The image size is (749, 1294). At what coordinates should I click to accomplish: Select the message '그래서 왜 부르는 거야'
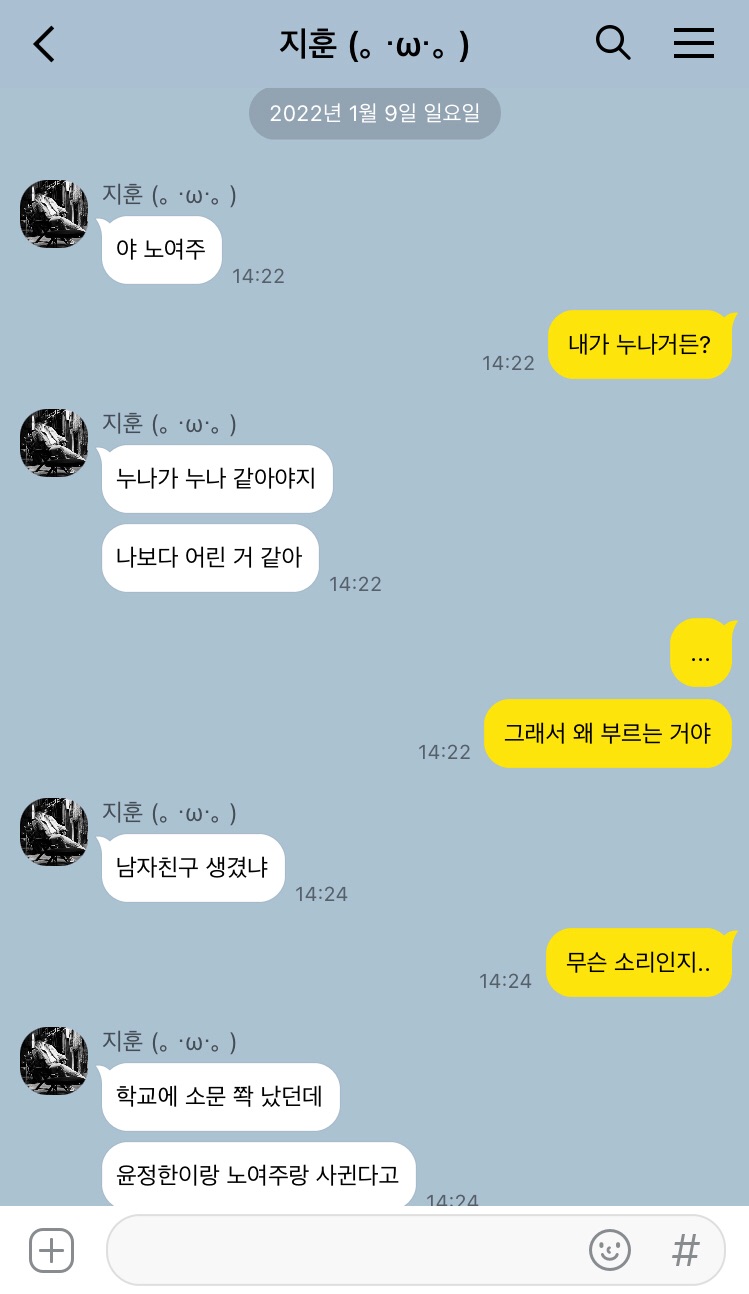click(608, 733)
